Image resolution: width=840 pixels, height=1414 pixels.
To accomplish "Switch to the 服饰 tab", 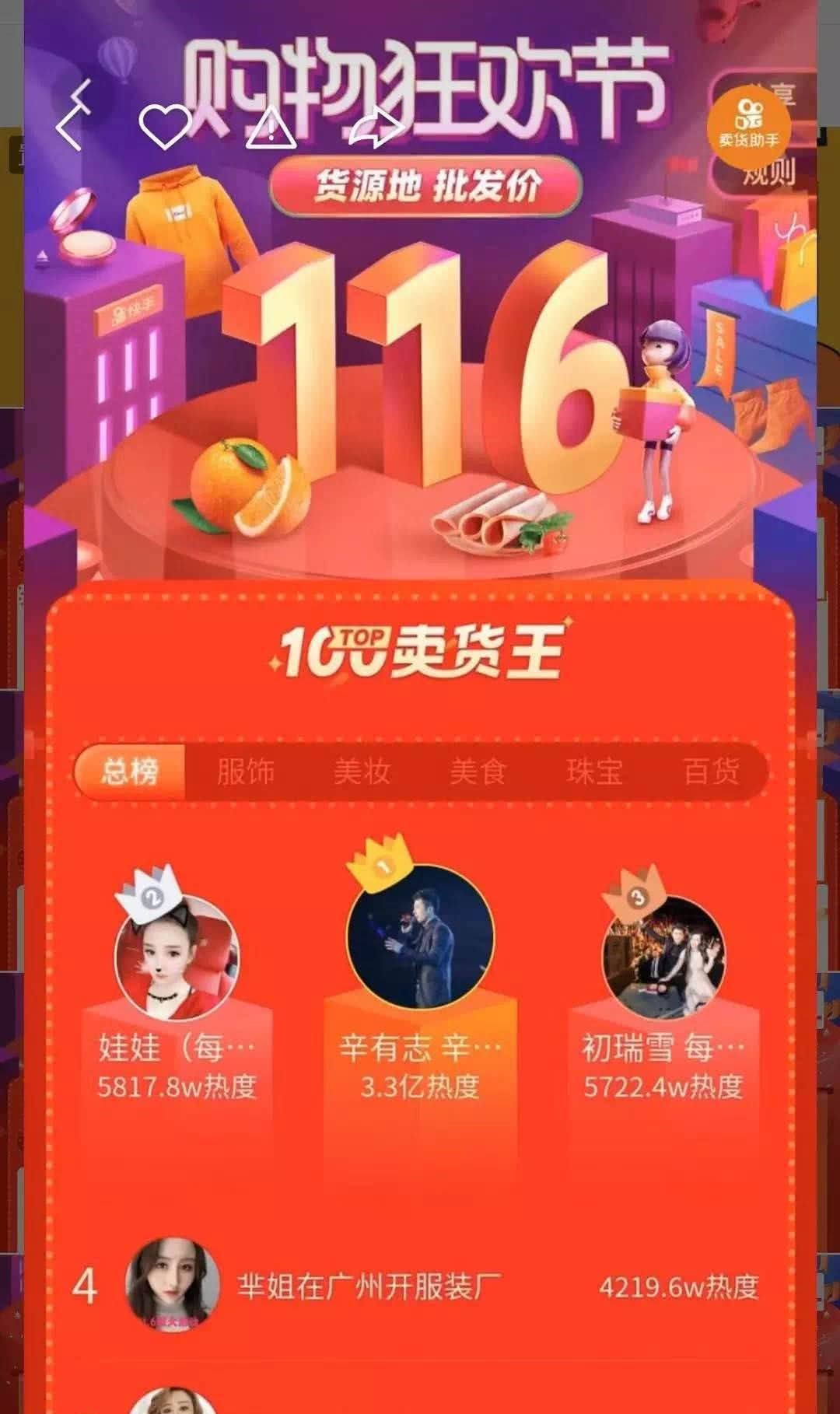I will [x=246, y=772].
